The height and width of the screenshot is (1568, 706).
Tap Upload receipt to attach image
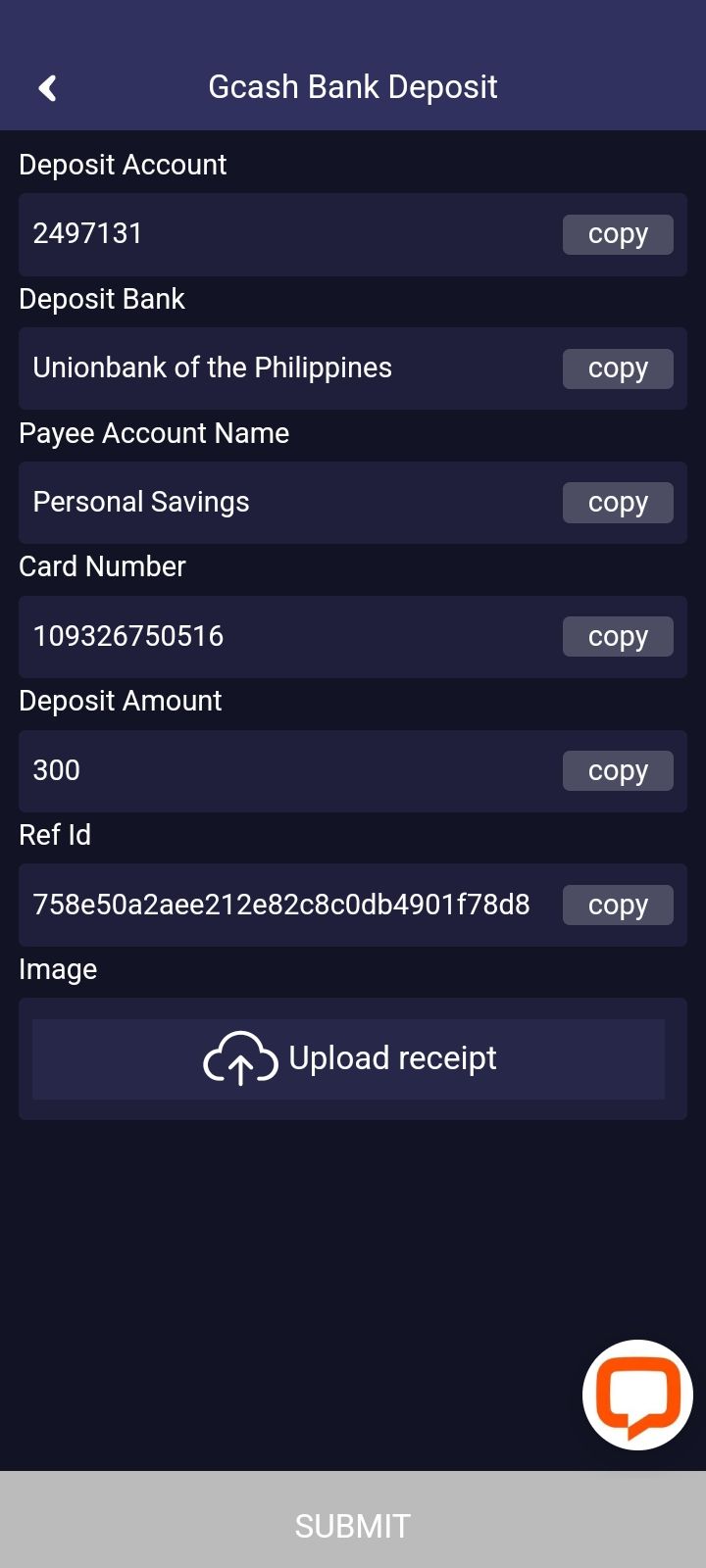tap(349, 1059)
